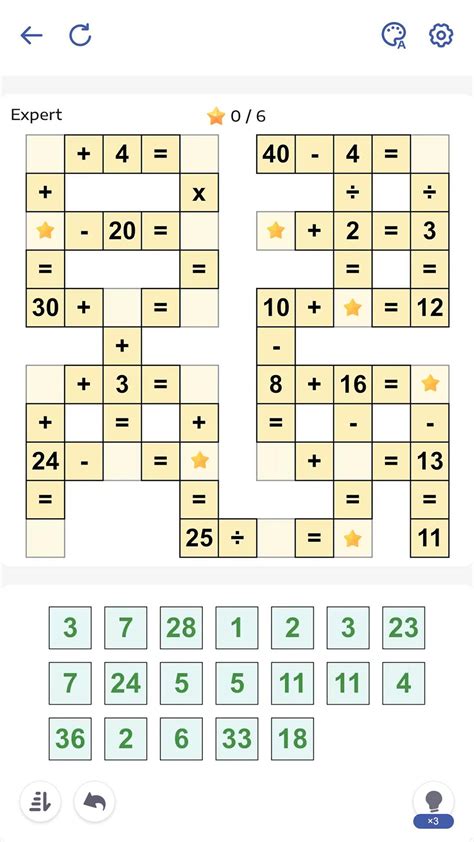
Task: Open the settings gear
Action: coord(441,35)
